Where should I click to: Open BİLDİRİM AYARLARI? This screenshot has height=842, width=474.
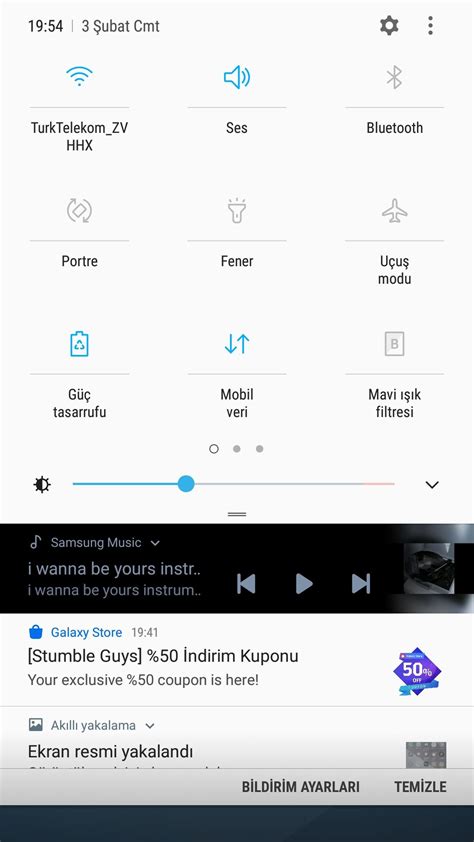point(301,787)
